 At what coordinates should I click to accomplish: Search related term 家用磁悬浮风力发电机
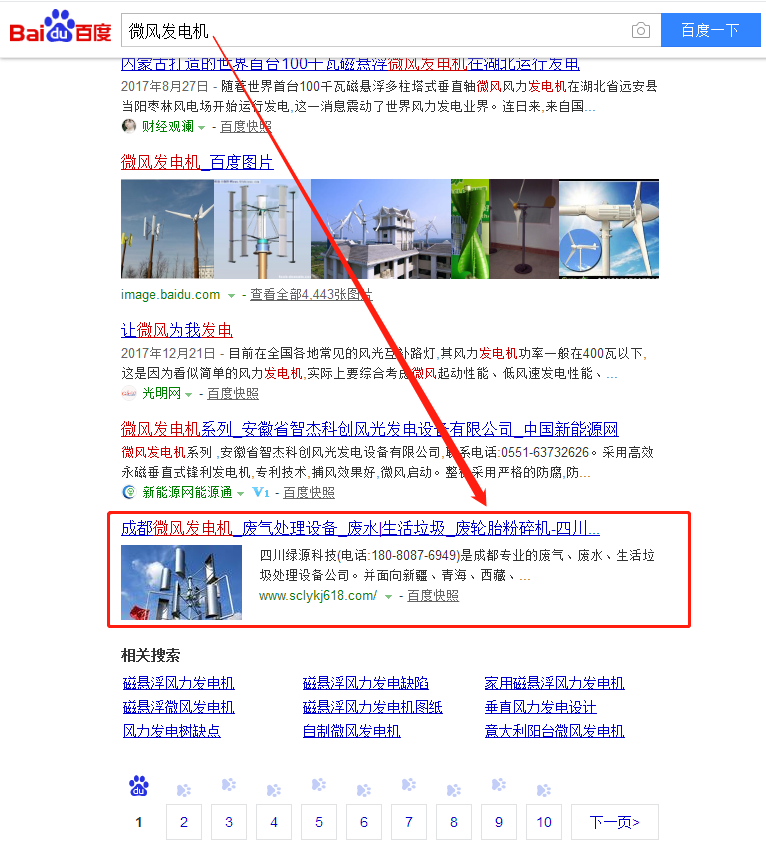[554, 683]
